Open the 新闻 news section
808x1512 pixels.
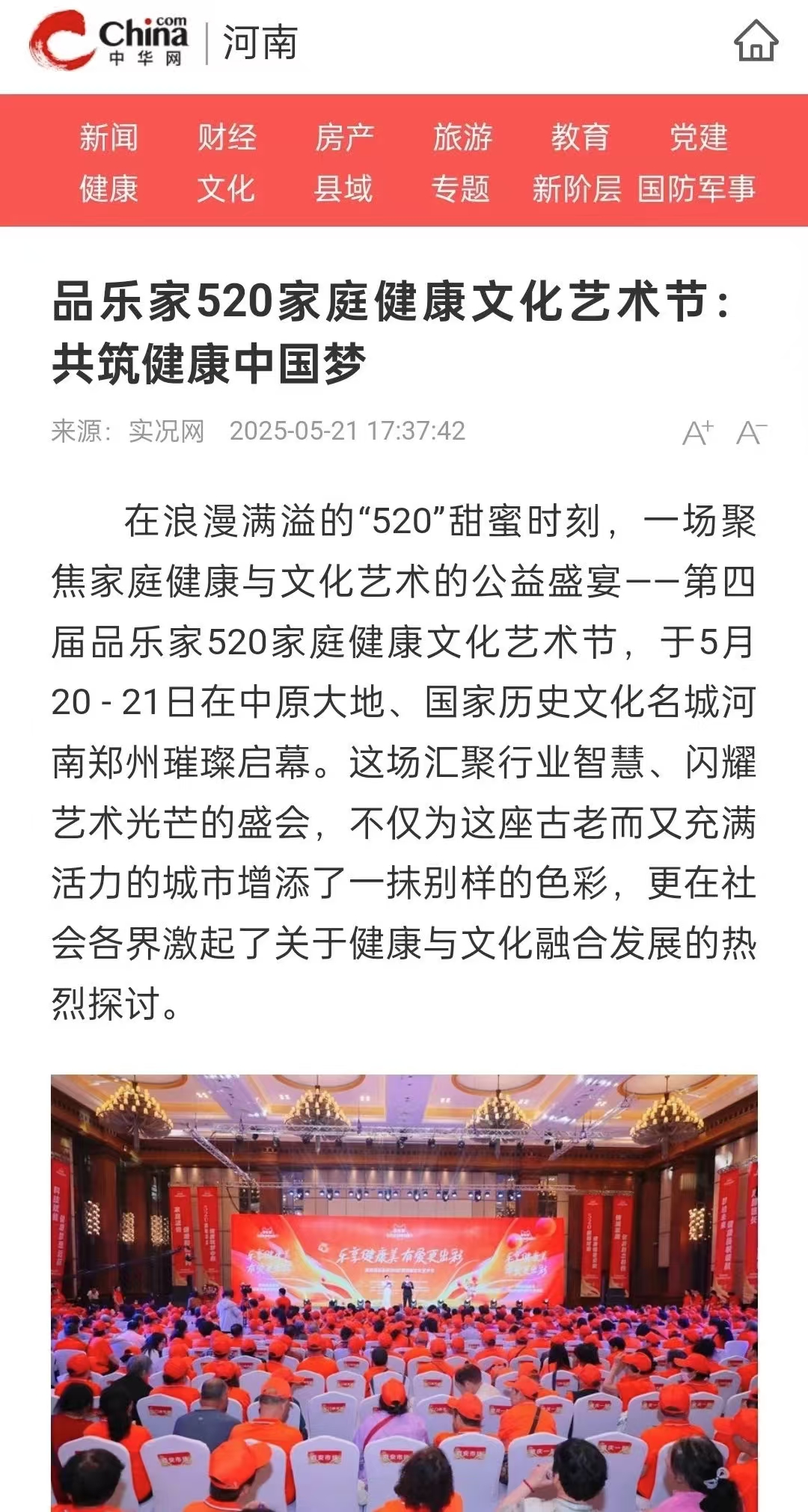pyautogui.click(x=109, y=138)
